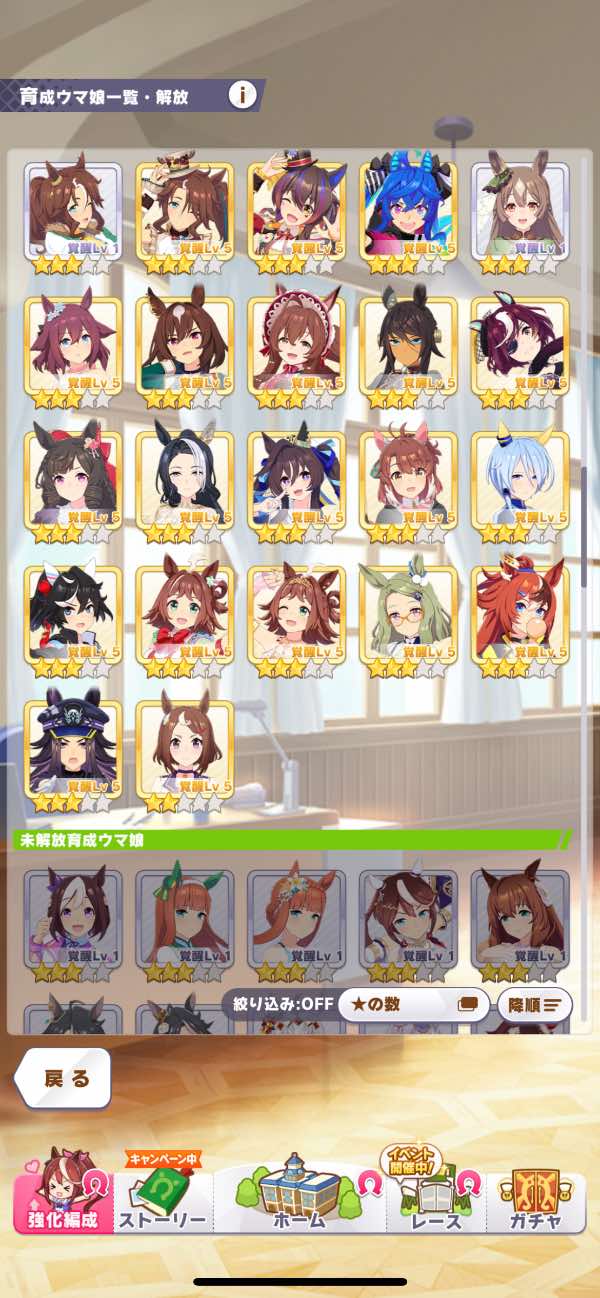Select the purple-haired girl with eyepatch
Viewport: 600px width, 1298px height.
click(521, 344)
